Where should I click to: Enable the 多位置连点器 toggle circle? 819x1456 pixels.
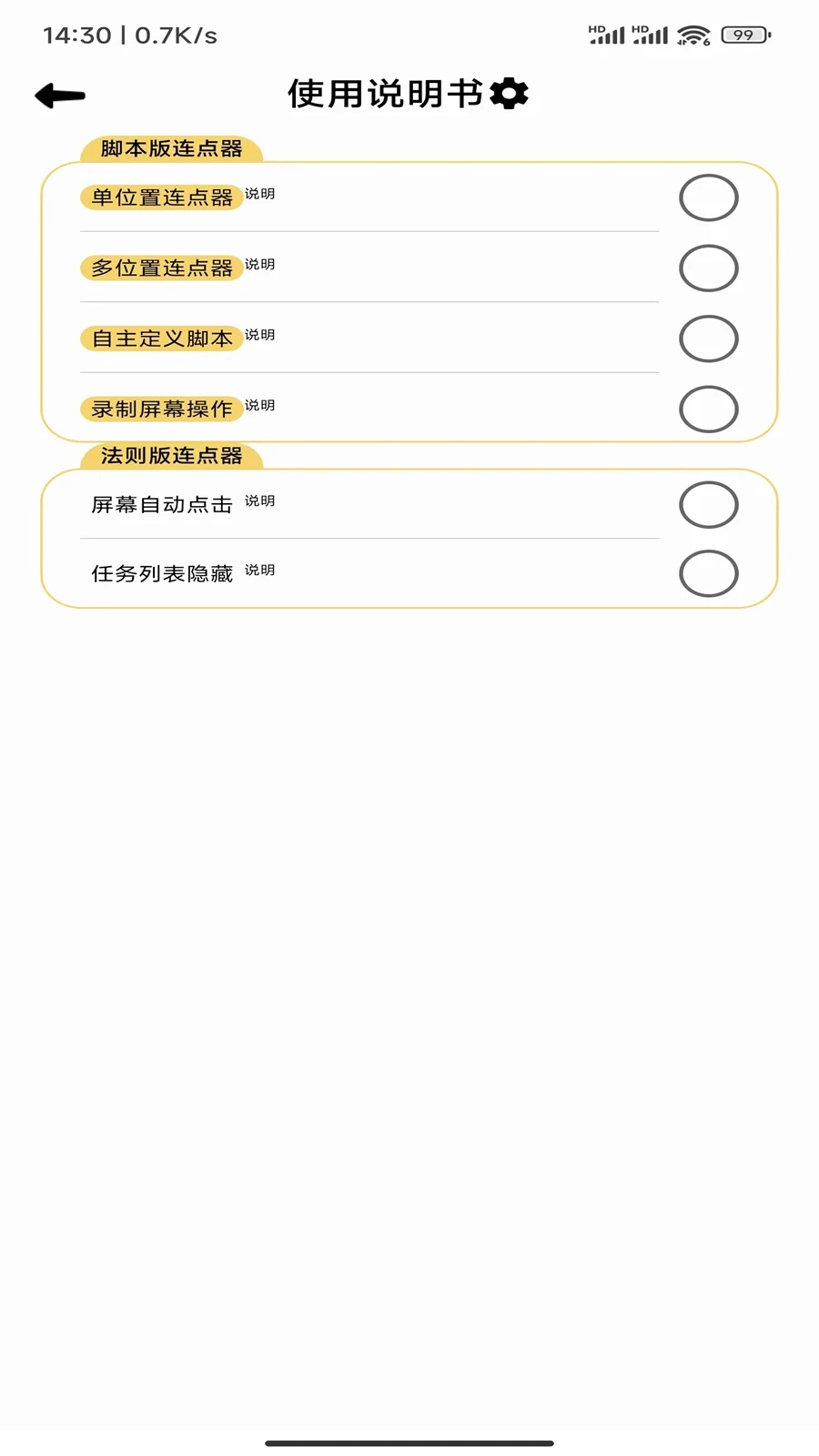(709, 268)
